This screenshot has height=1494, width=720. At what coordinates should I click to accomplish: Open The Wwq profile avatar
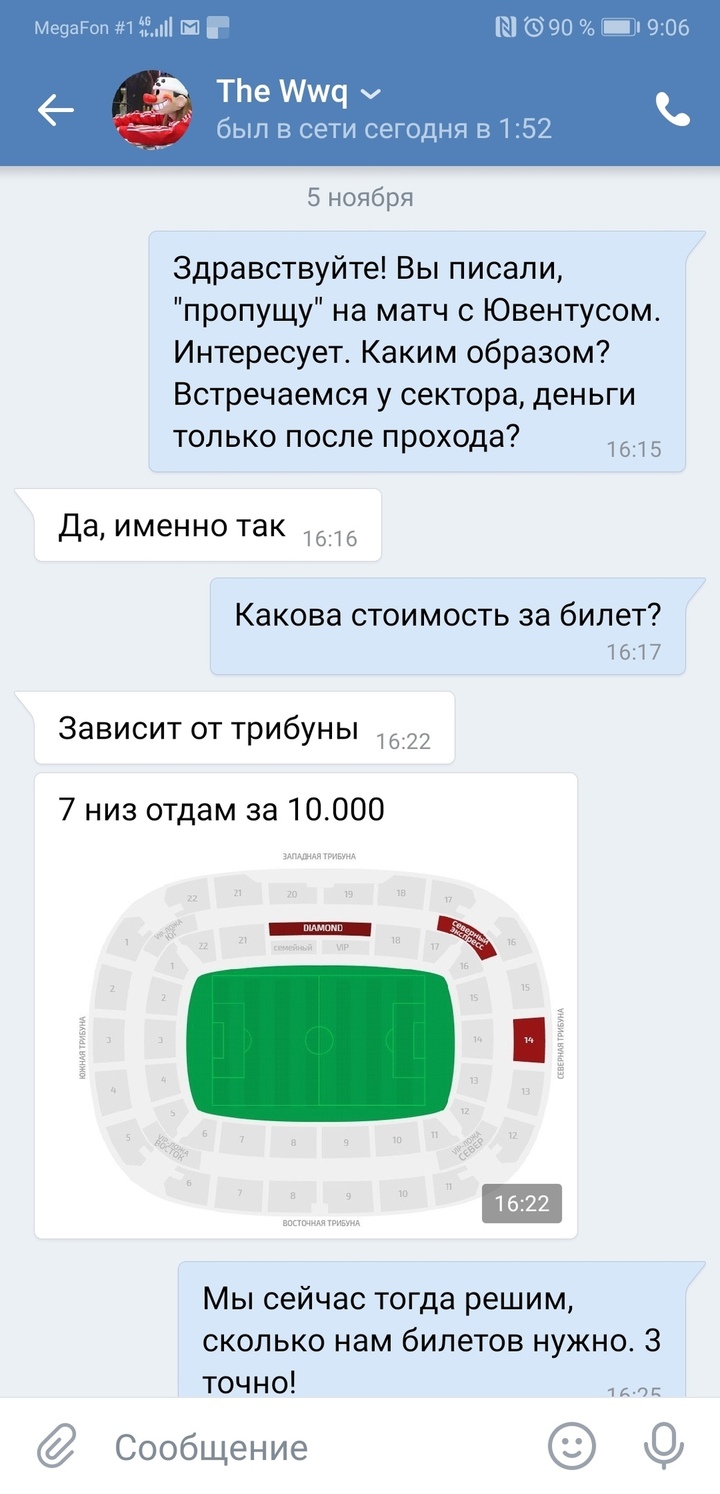(152, 110)
